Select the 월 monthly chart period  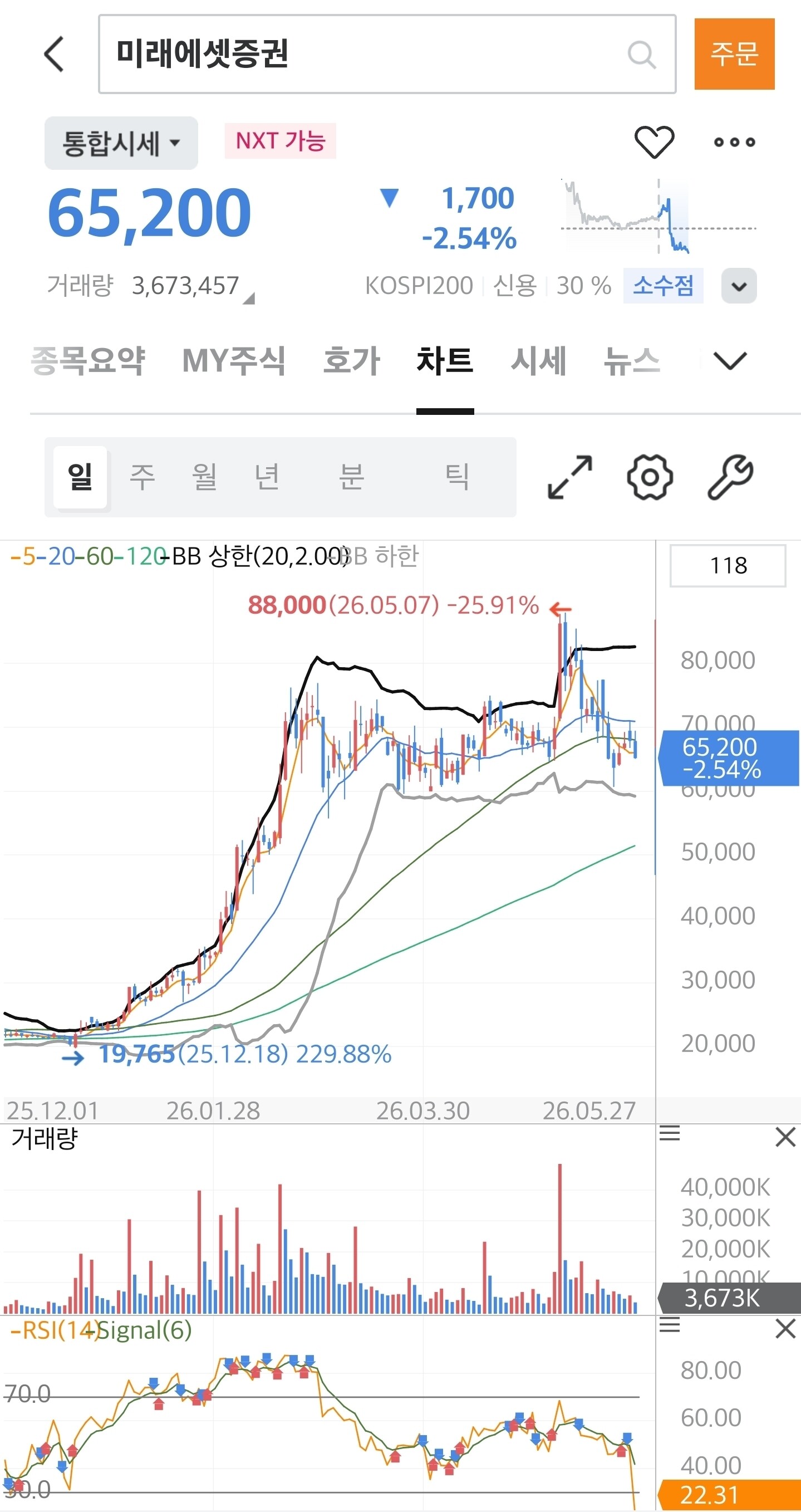[204, 477]
